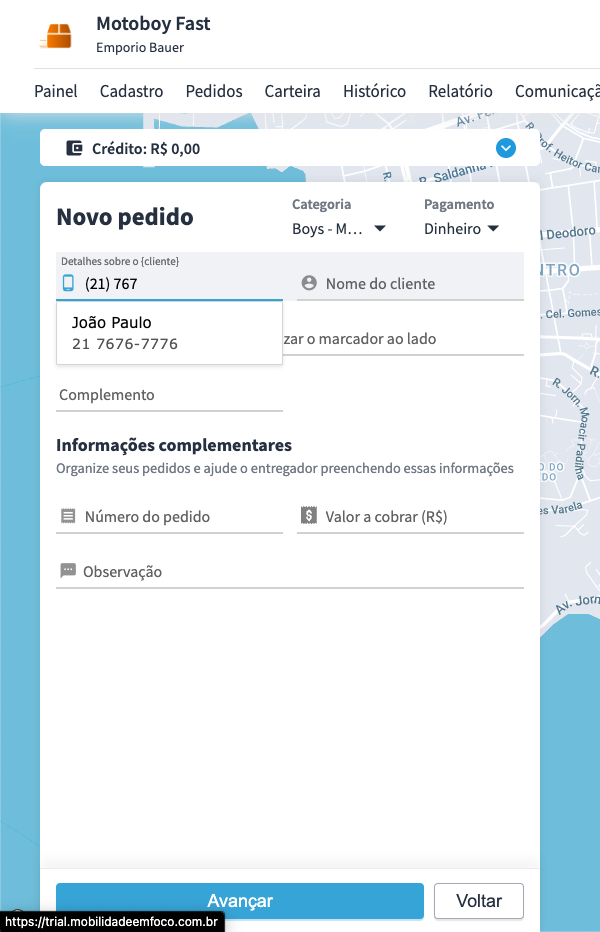
Task: Open the Categoria dropdown
Action: (338, 229)
